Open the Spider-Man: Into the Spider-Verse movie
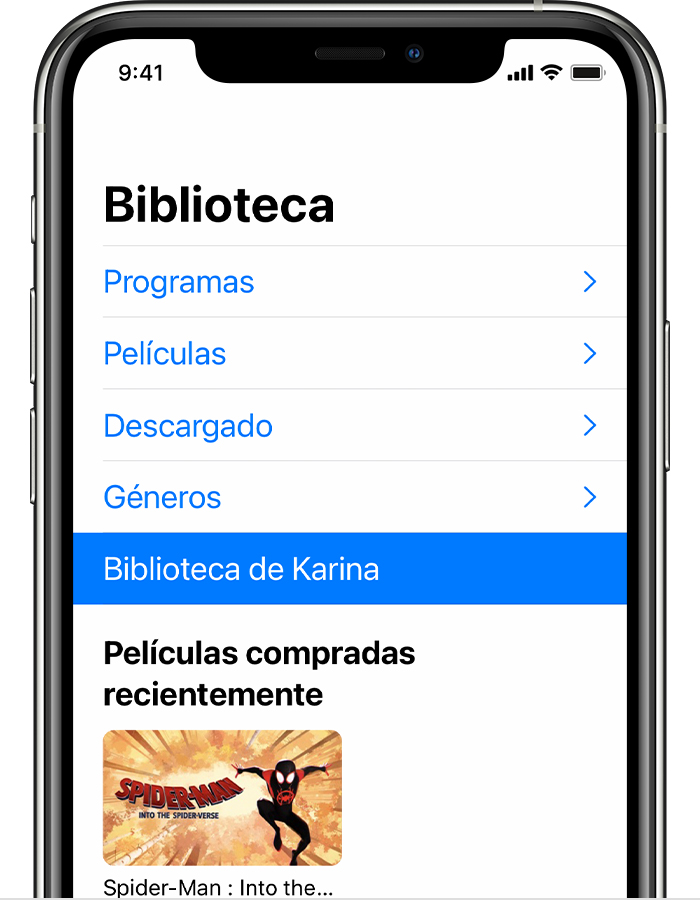The width and height of the screenshot is (700, 900). pos(222,797)
